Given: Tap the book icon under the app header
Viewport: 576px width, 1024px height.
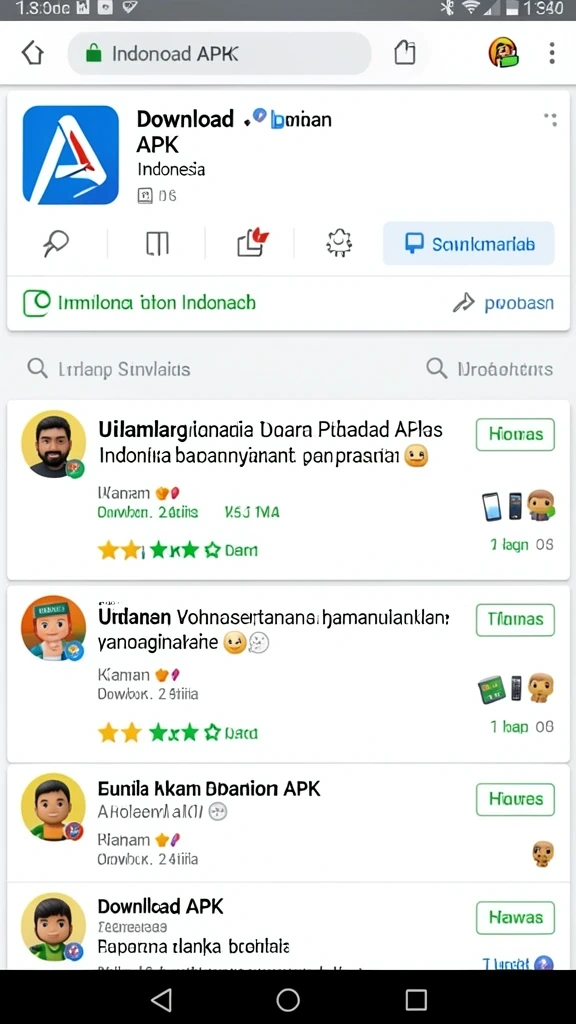Looking at the screenshot, I should click(157, 244).
